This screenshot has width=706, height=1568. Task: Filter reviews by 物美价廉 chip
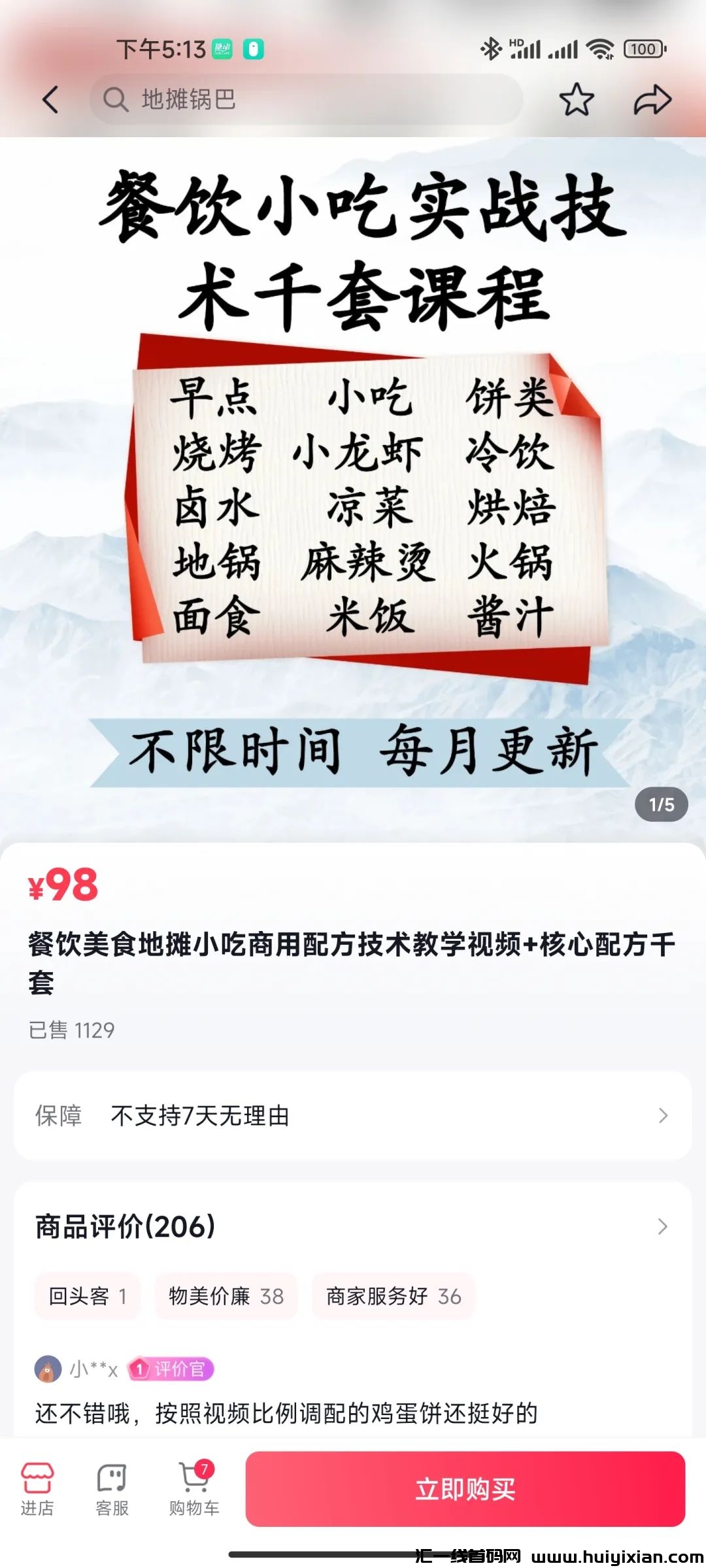226,1296
